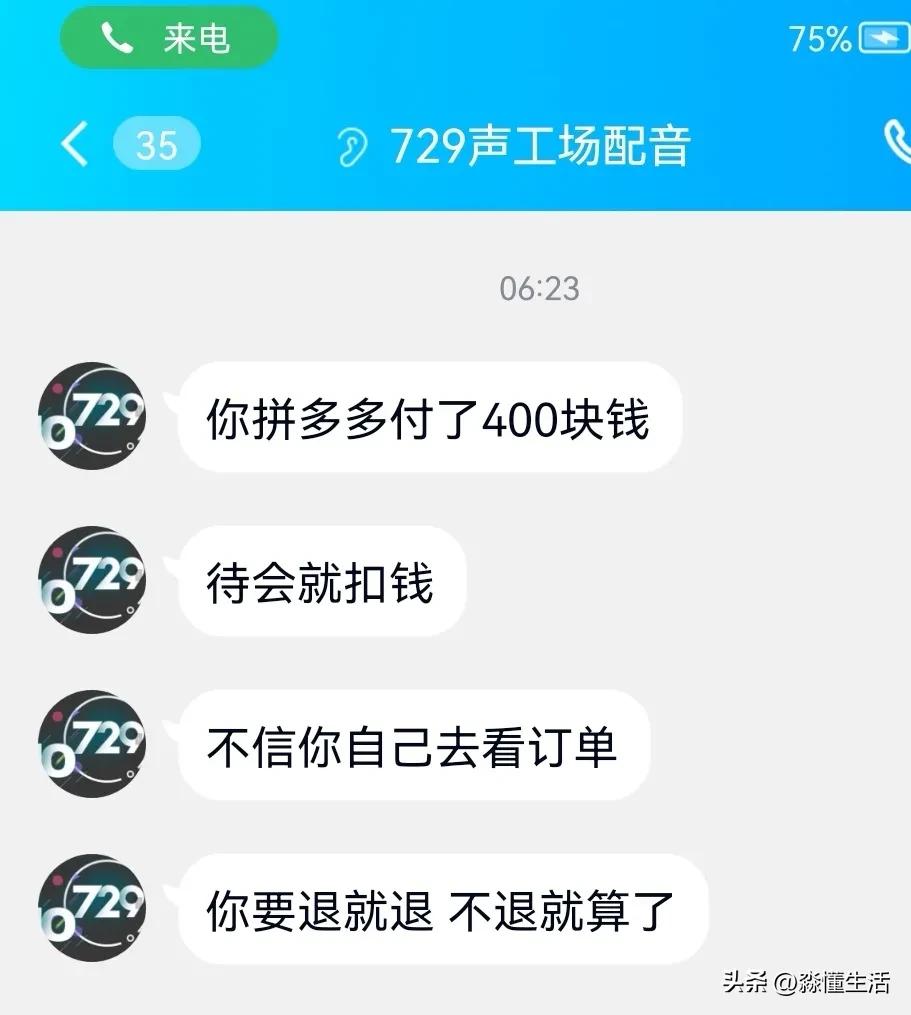Click the message 不信你自己去看订单
Screen dimensions: 911x1015
[410, 744]
